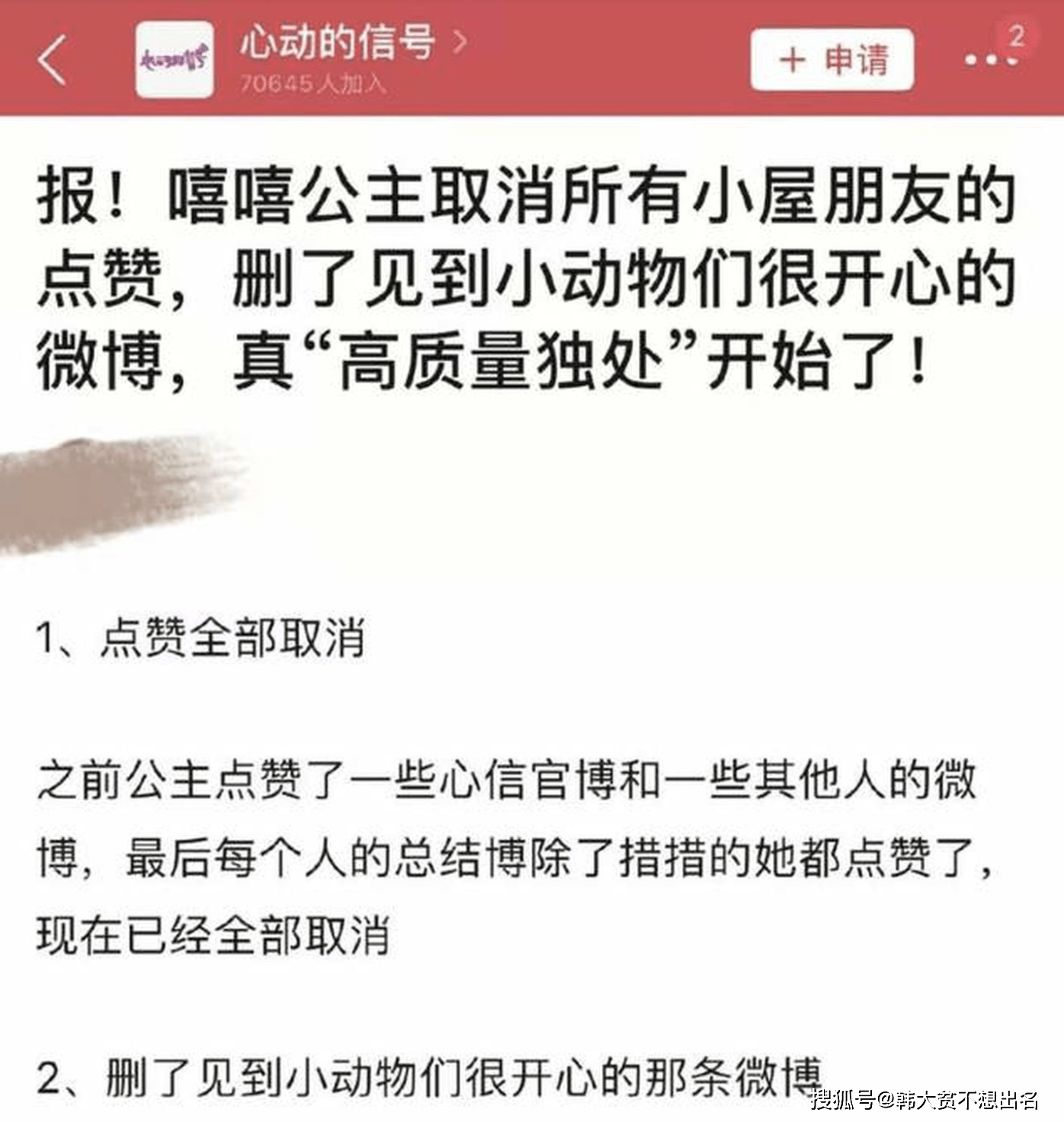
Task: Tap the 心动的信号 group avatar
Action: tap(175, 59)
